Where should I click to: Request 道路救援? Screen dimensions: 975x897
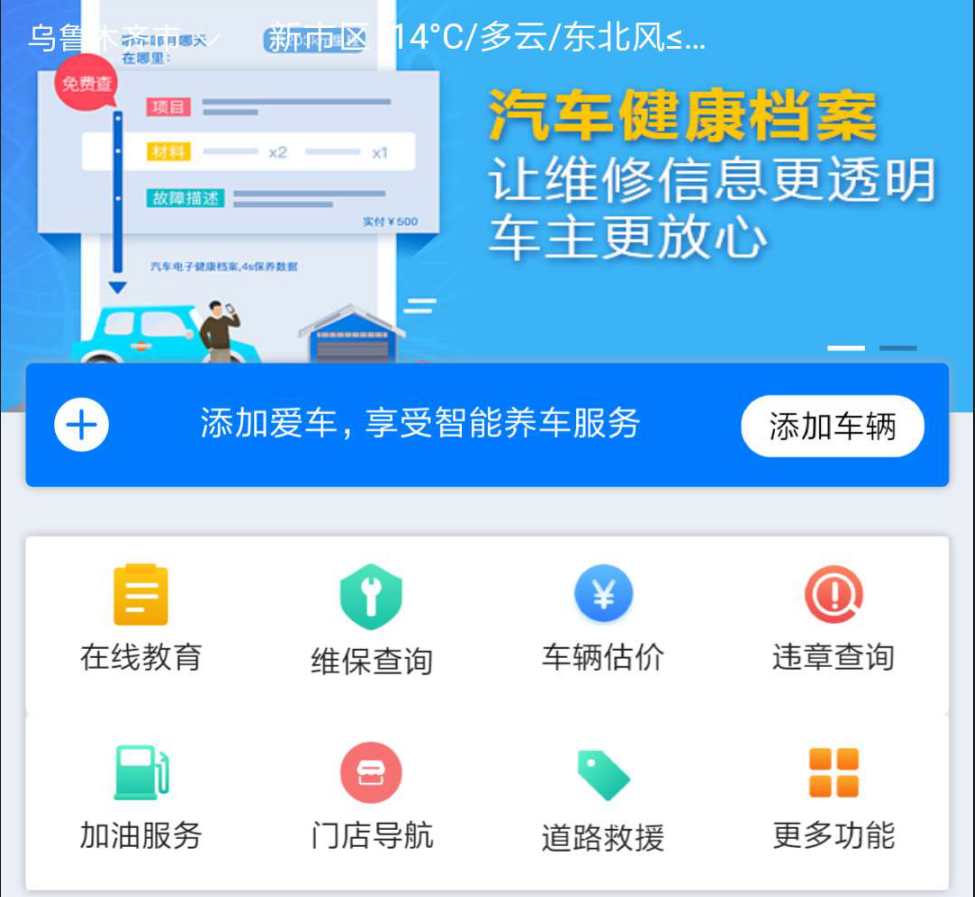click(x=603, y=799)
